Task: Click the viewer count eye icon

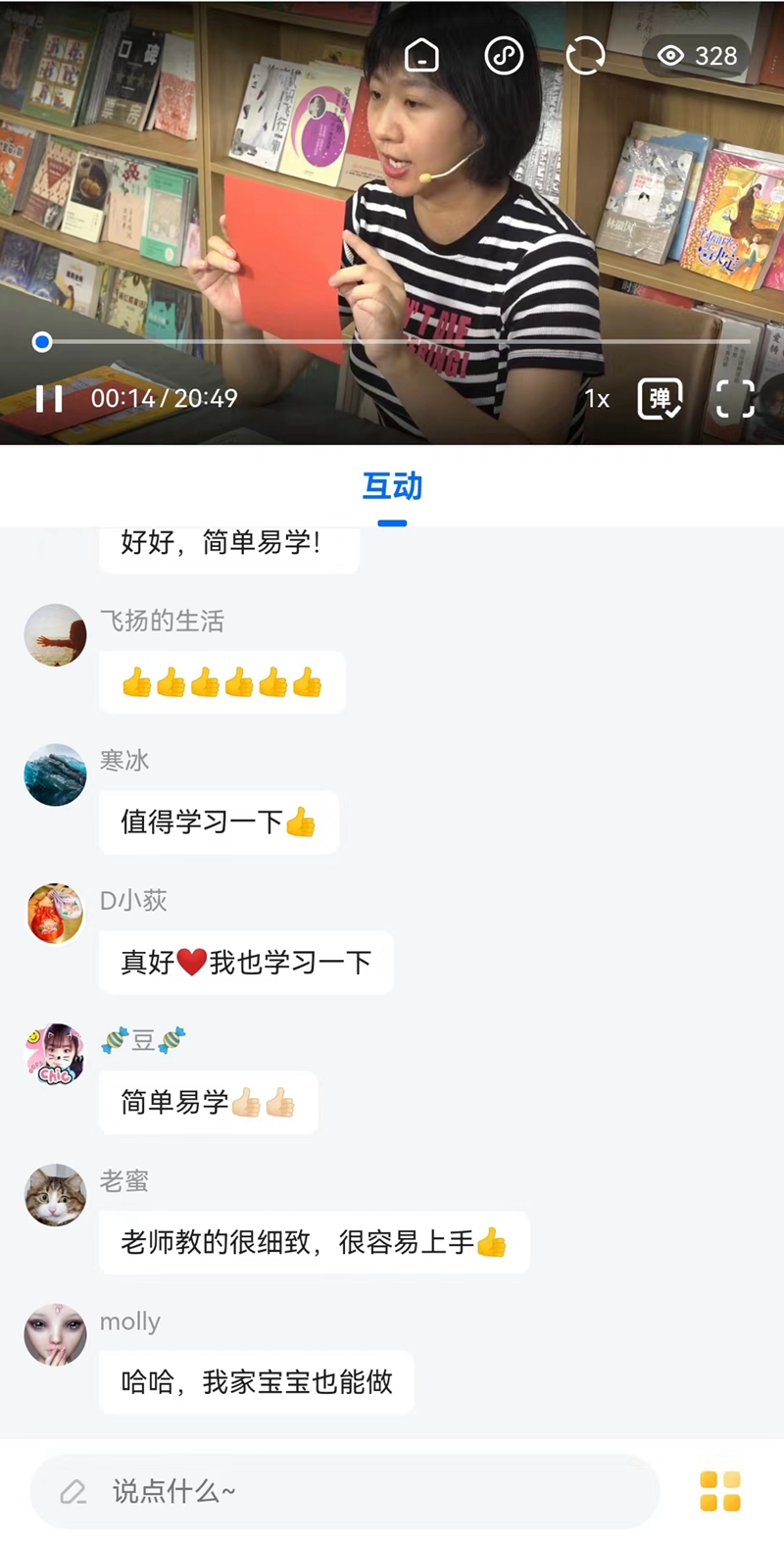Action: pyautogui.click(x=671, y=56)
